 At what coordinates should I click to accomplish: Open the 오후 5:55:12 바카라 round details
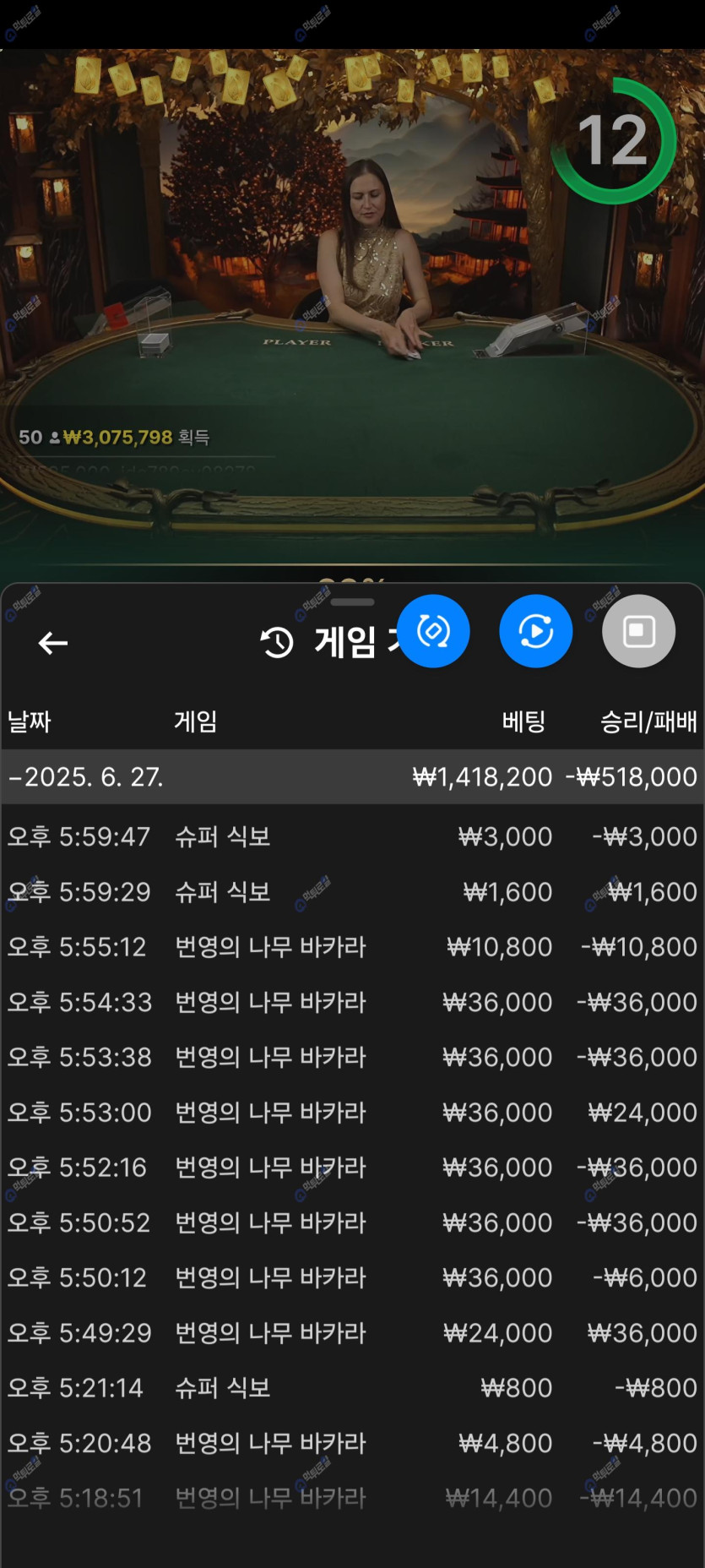(352, 947)
